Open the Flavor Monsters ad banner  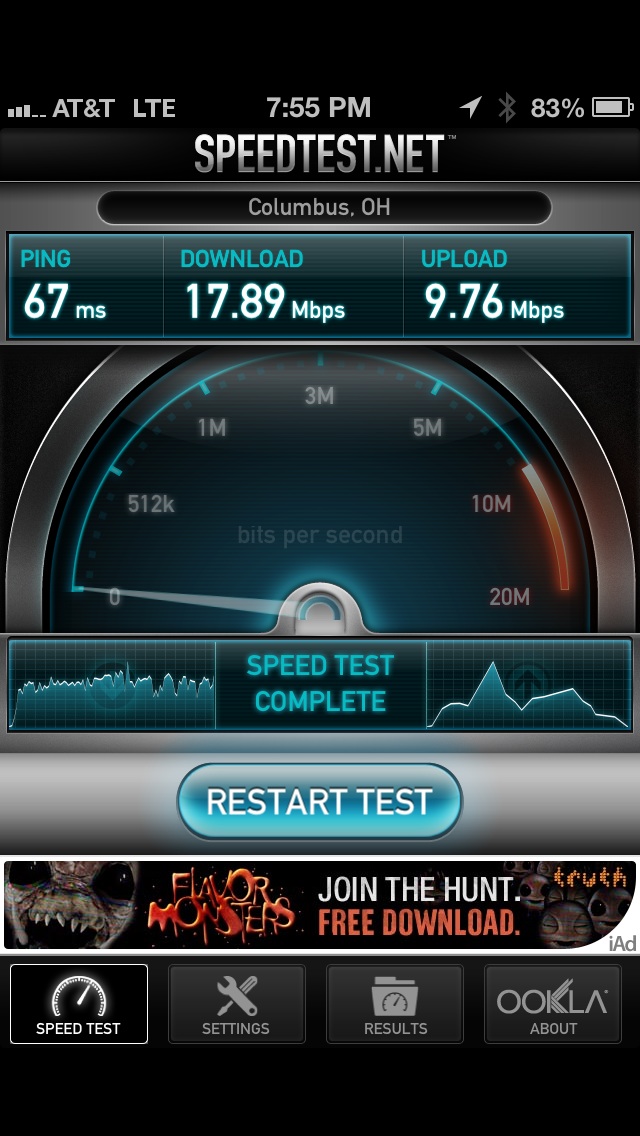tap(320, 904)
